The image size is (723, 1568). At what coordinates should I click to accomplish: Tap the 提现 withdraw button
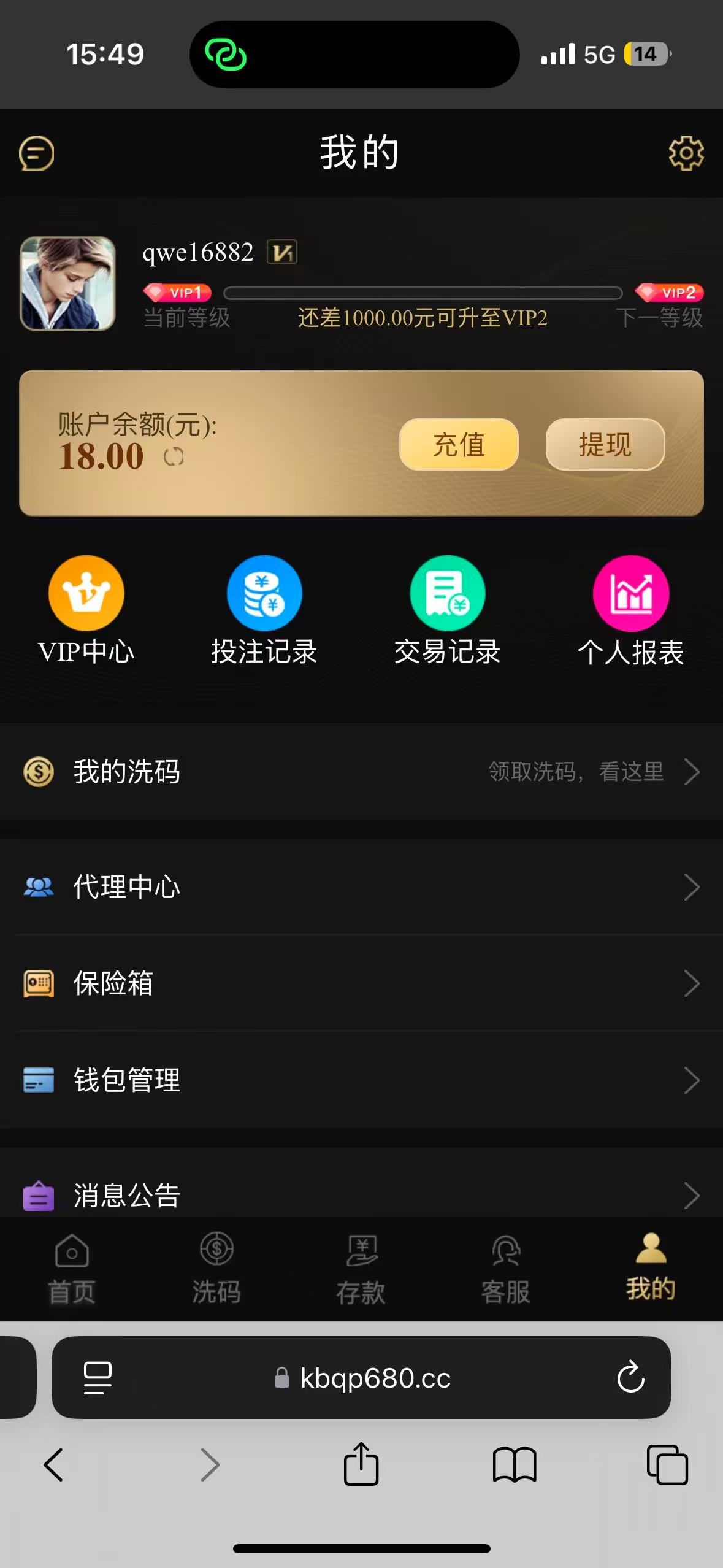click(x=605, y=445)
